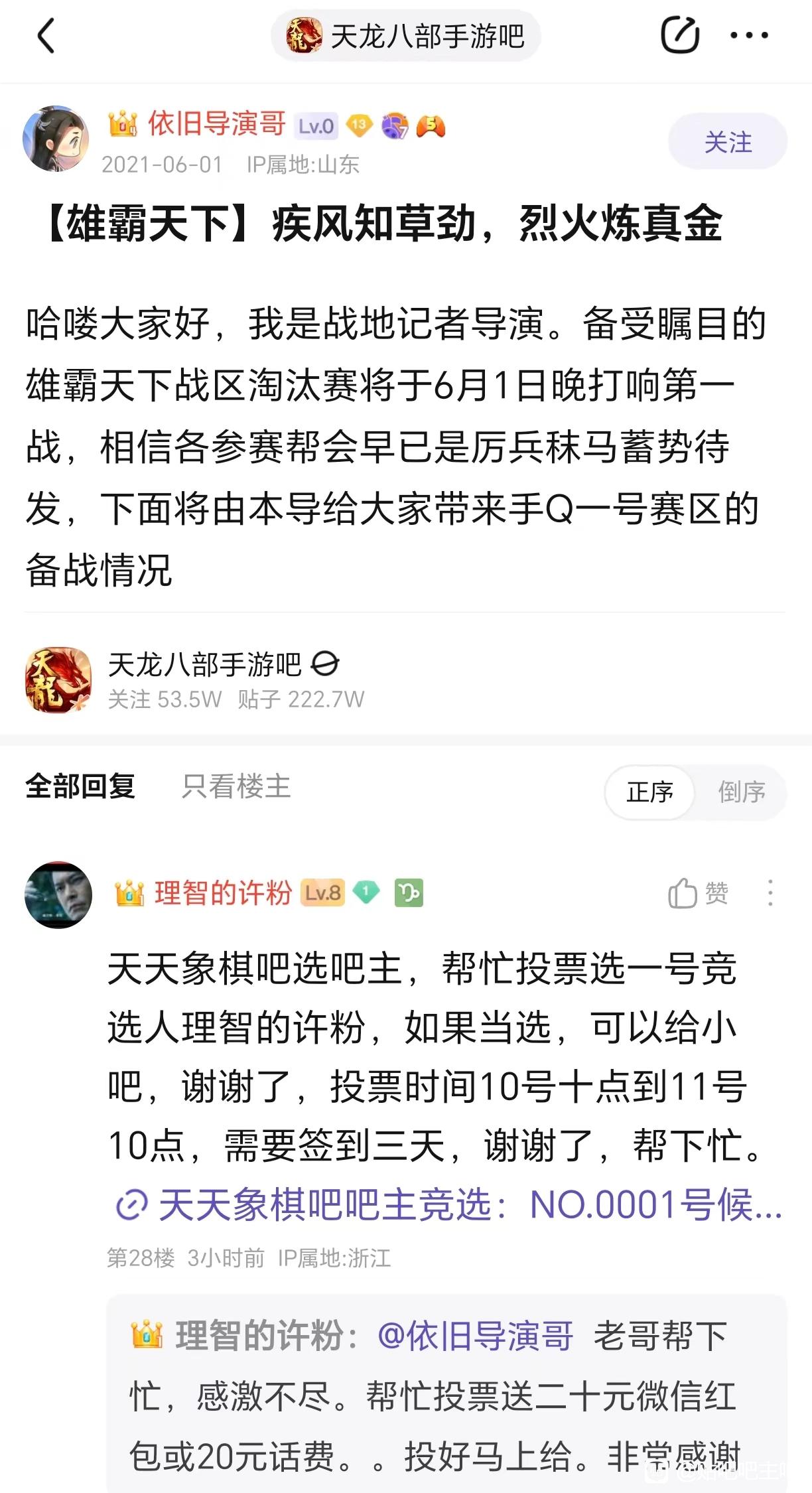Switch to the 全部回复 tab
The width and height of the screenshot is (812, 1493).
pyautogui.click(x=80, y=786)
